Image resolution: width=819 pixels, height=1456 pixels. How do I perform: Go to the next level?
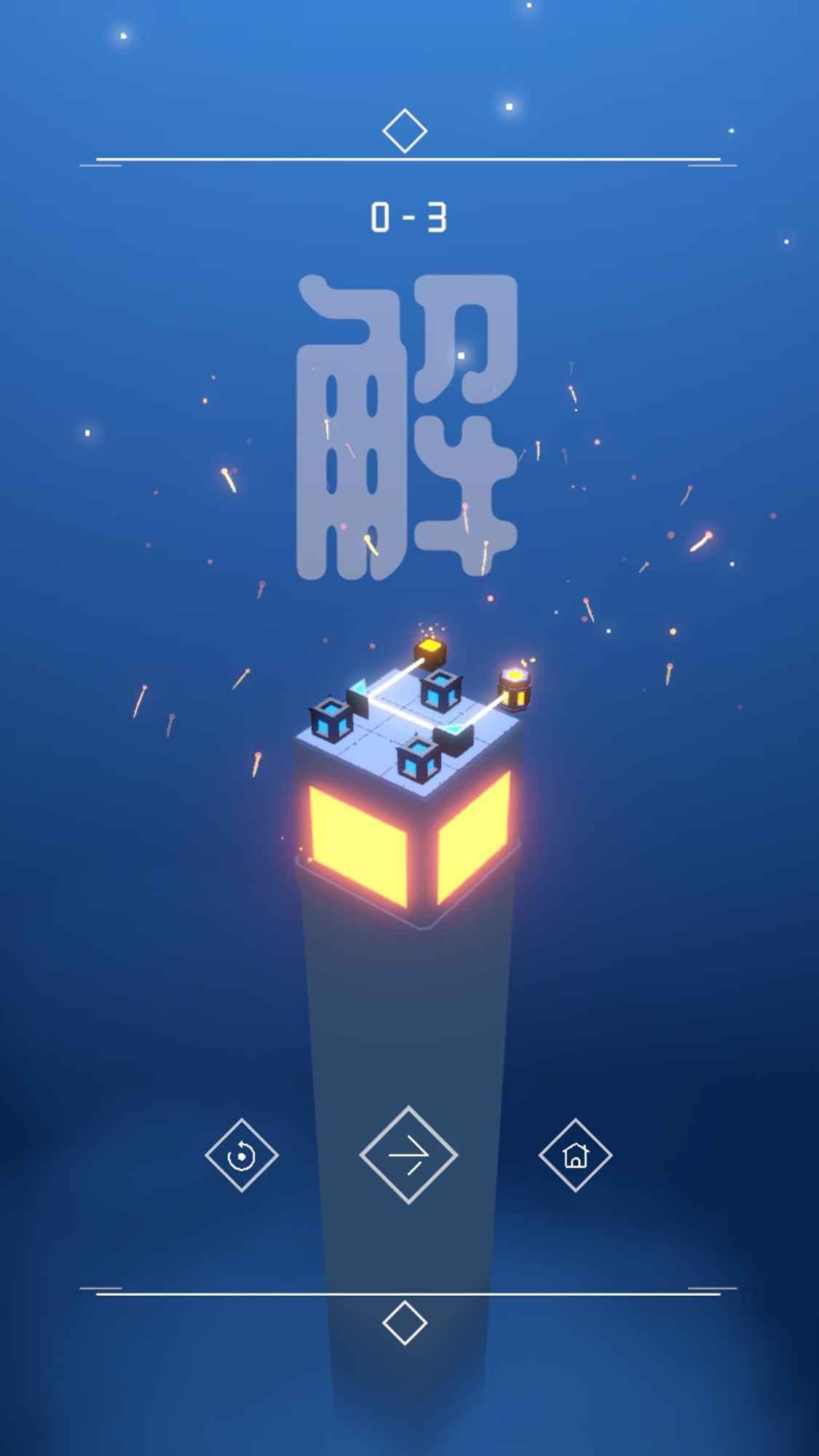[408, 1155]
